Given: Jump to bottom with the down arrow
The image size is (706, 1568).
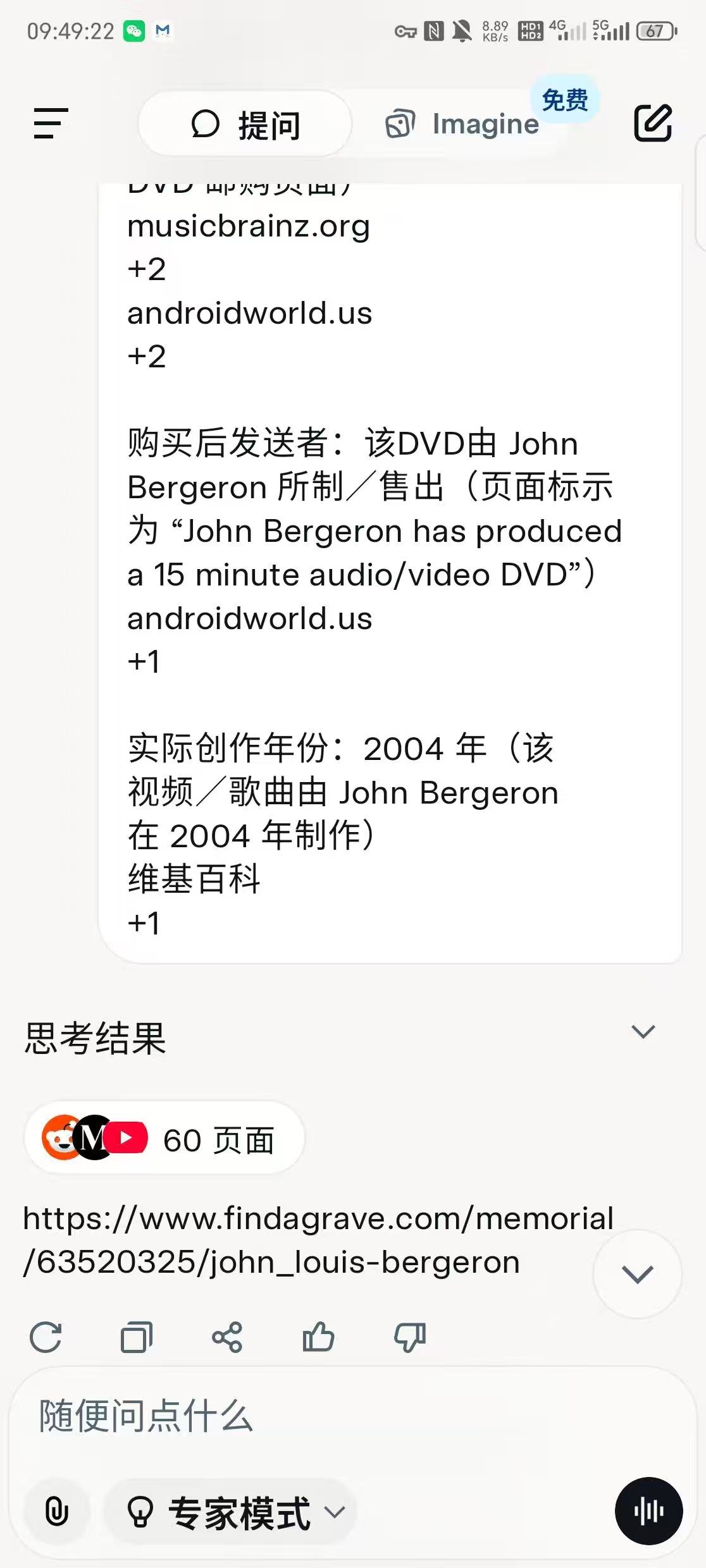Looking at the screenshot, I should coord(637,1274).
